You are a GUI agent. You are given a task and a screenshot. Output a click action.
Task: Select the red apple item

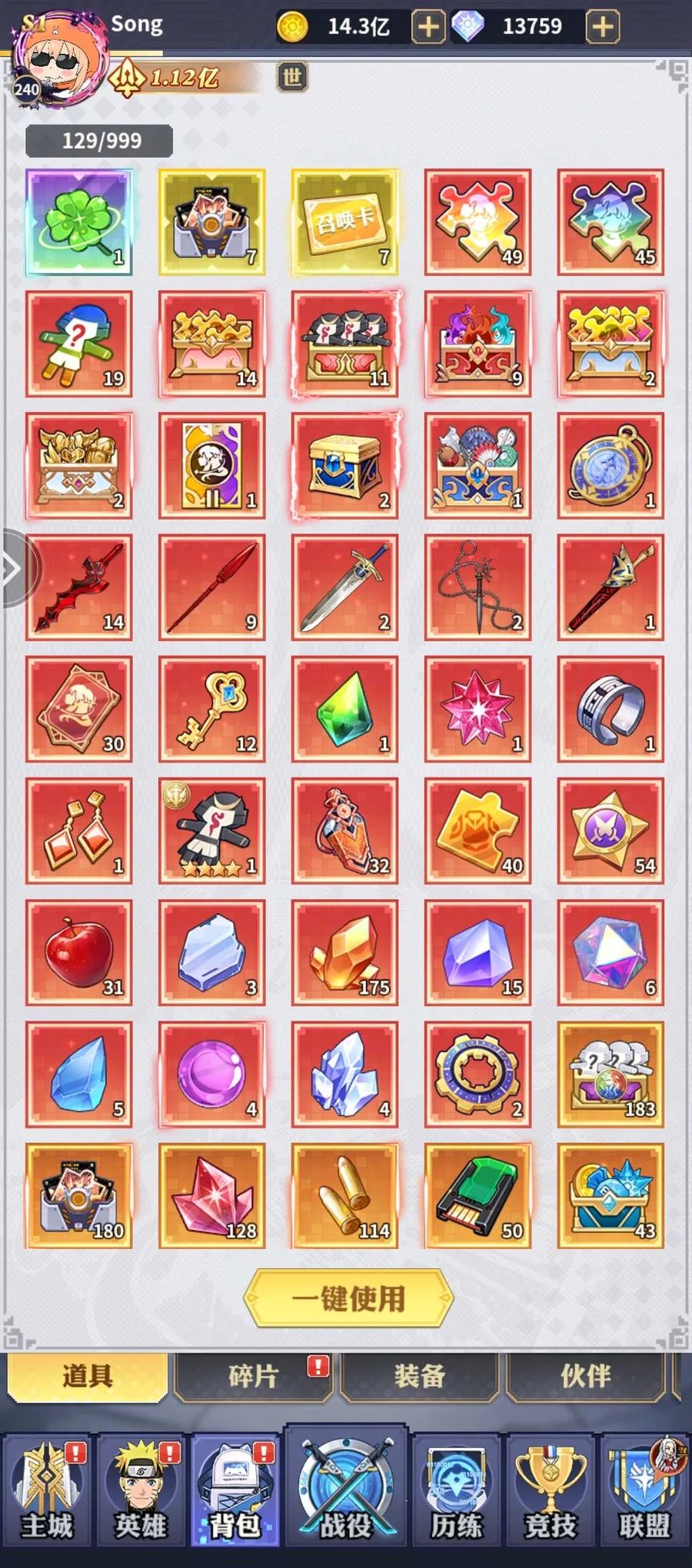click(78, 952)
